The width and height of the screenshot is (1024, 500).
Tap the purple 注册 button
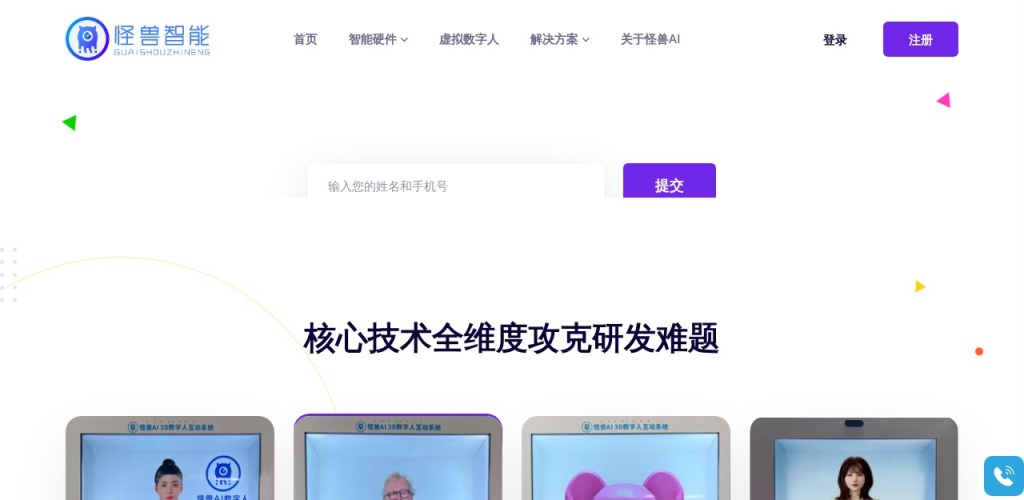coord(920,39)
